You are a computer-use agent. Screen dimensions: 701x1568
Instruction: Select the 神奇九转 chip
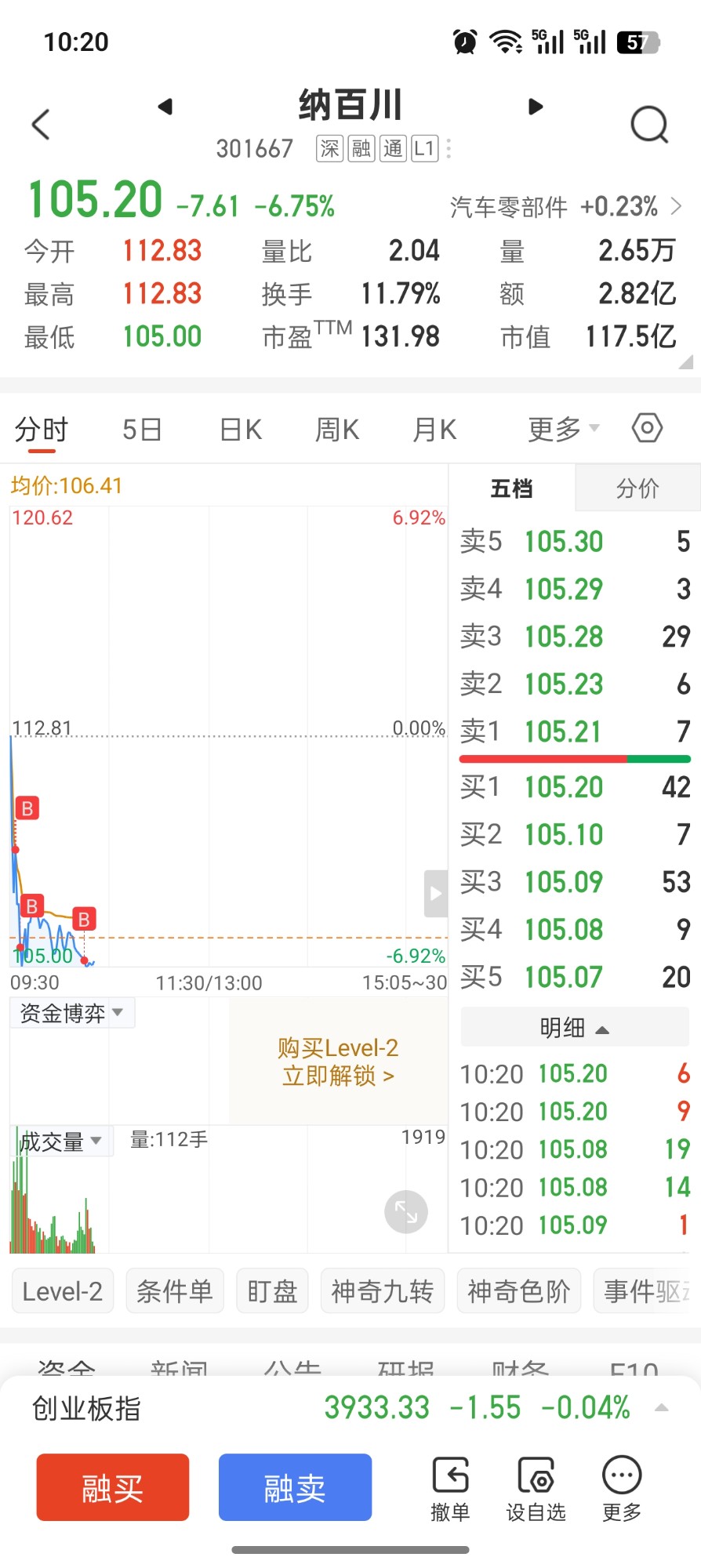point(383,1290)
